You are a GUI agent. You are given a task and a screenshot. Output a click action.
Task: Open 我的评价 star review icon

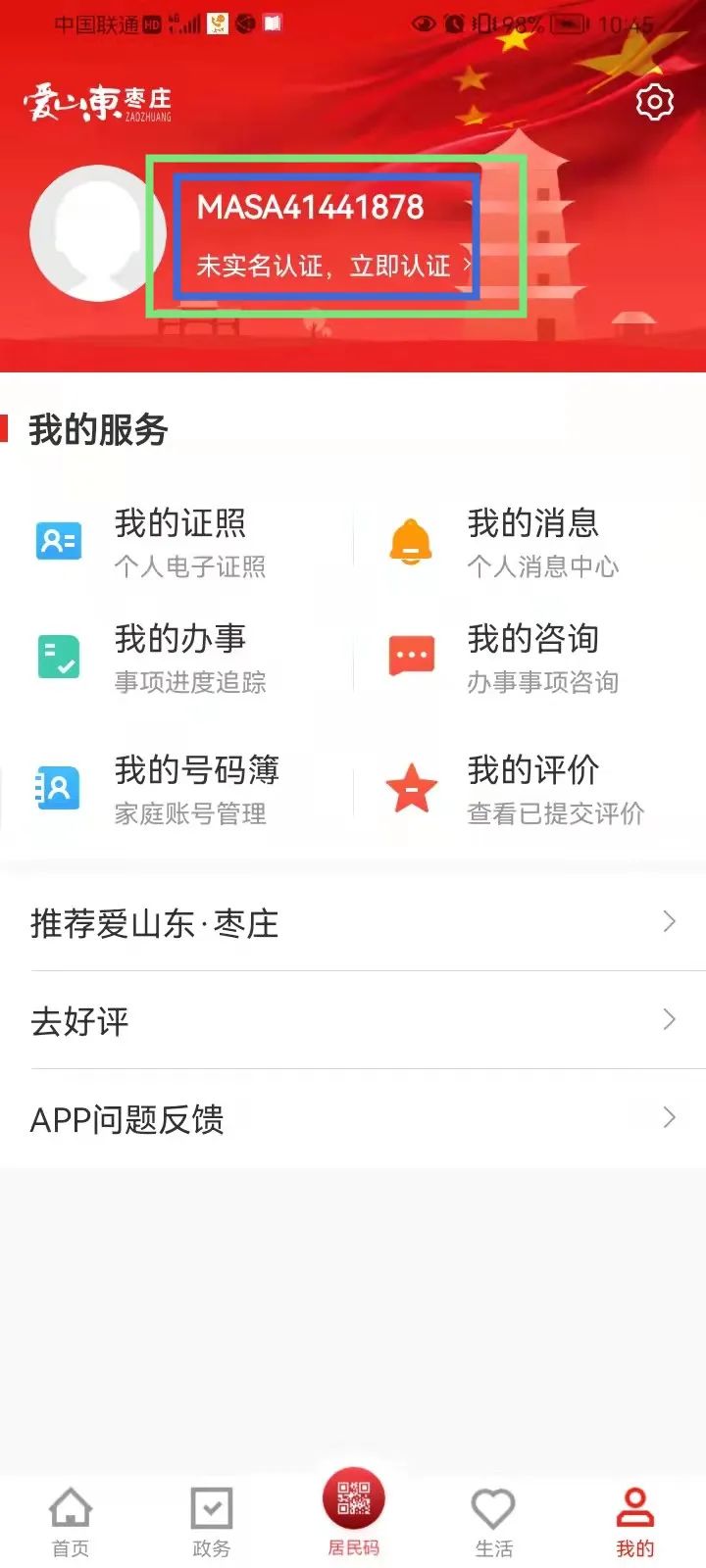(x=411, y=789)
